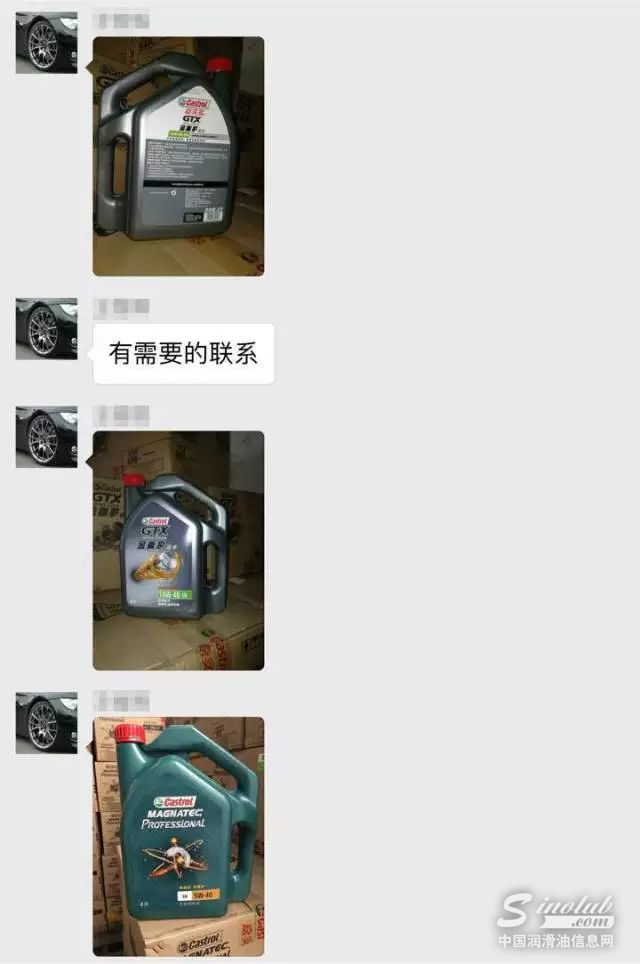
Task: View the Castrol GTX 10W-40 image message
Action: click(x=178, y=550)
